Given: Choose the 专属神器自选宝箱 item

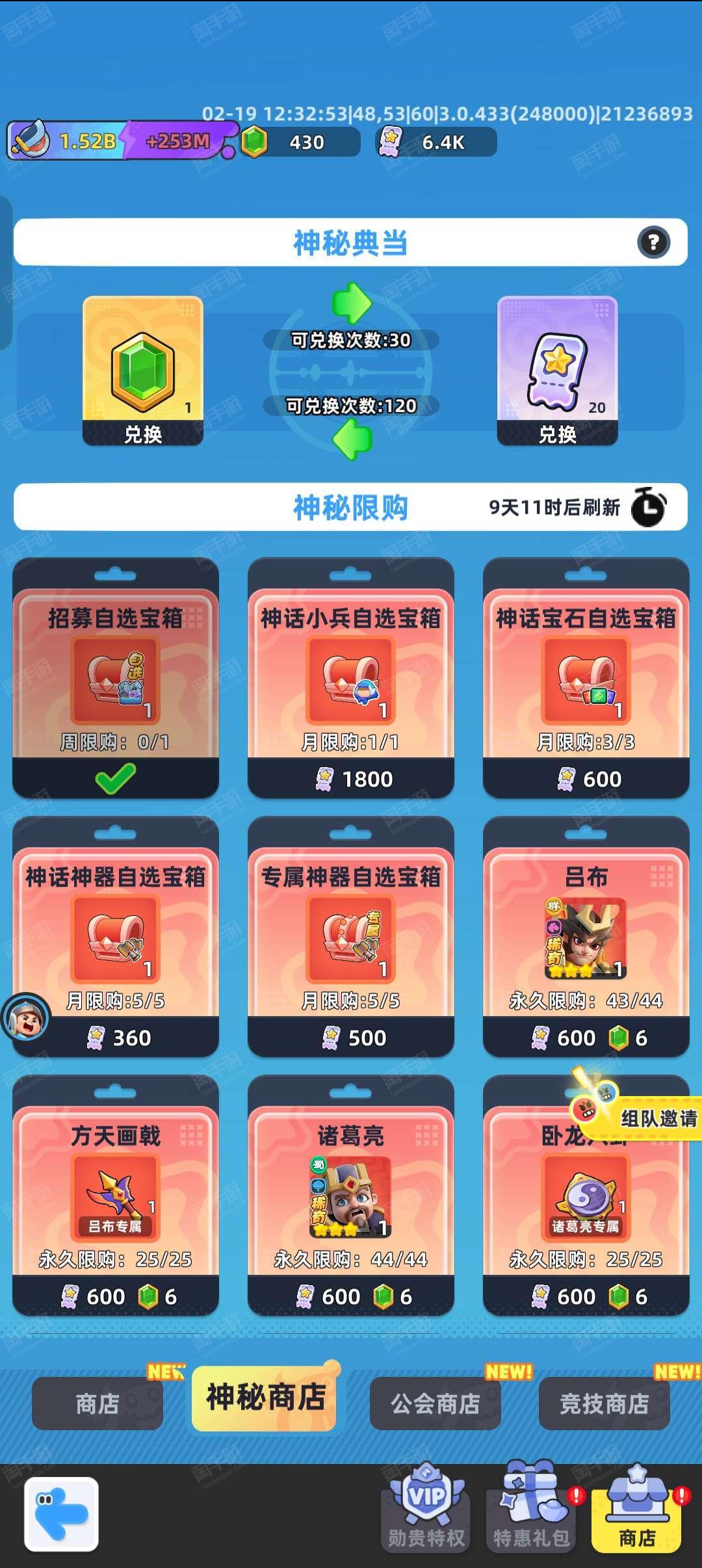Looking at the screenshot, I should [x=351, y=937].
